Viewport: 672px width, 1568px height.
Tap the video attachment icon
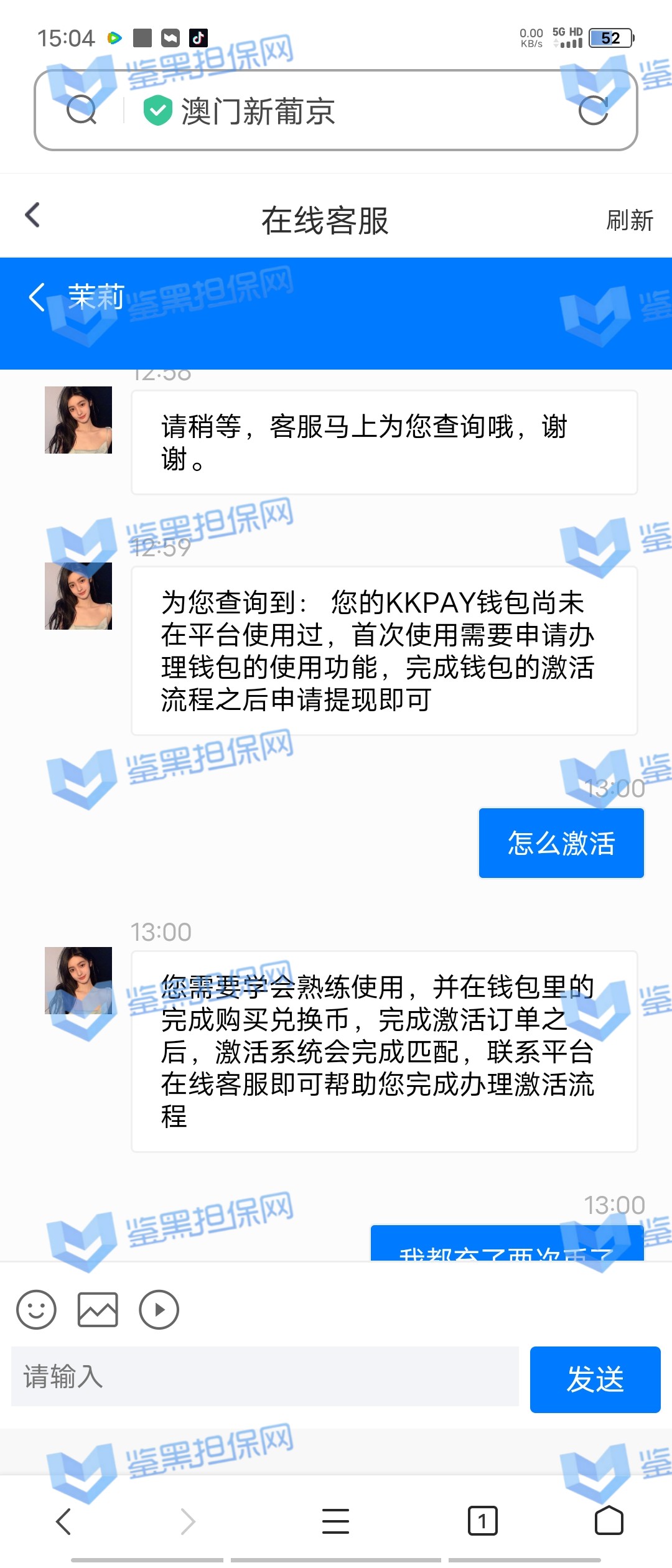[x=159, y=1309]
